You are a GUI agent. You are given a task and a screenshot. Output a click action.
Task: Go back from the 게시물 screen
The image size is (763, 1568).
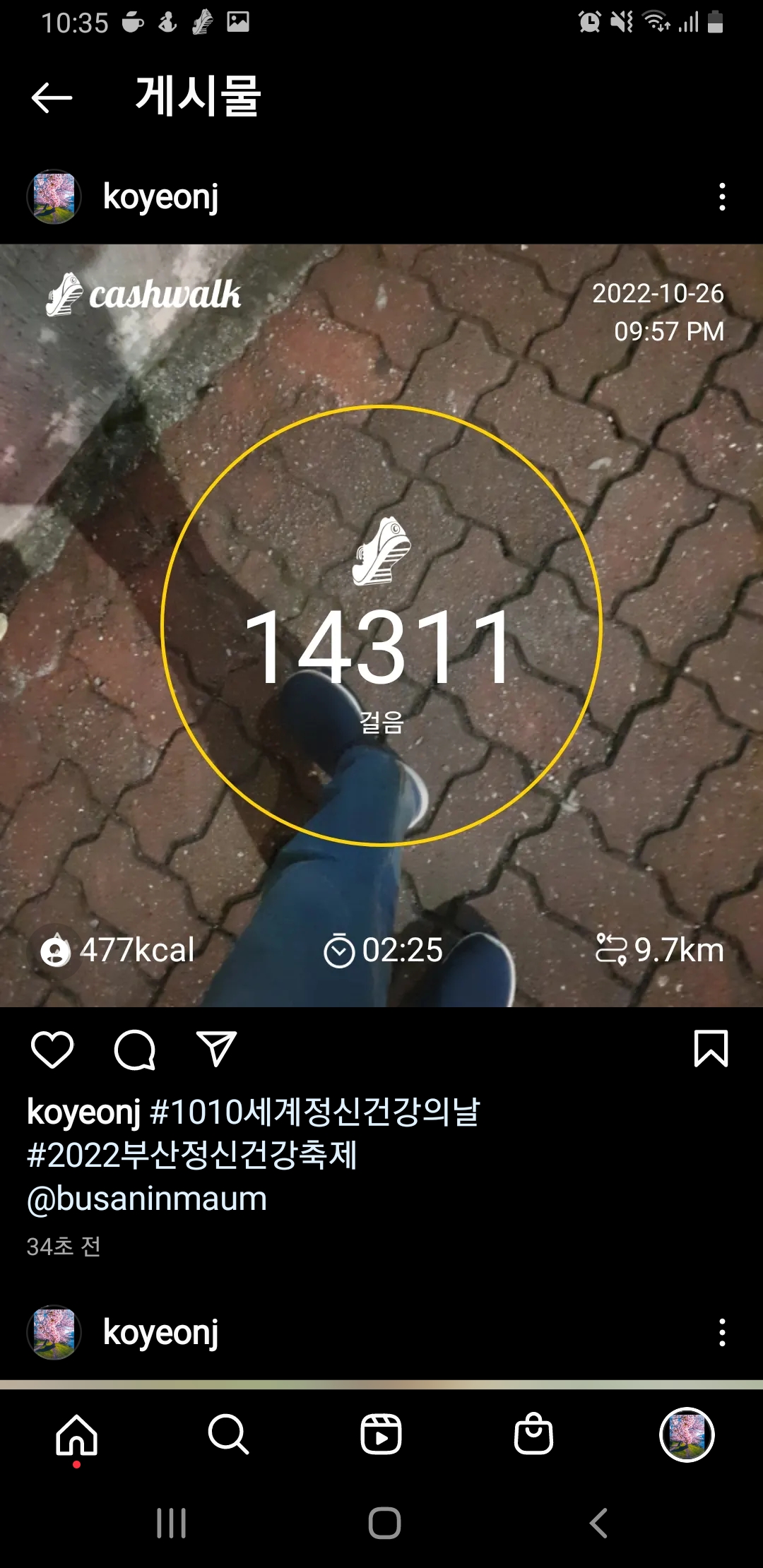(x=52, y=97)
